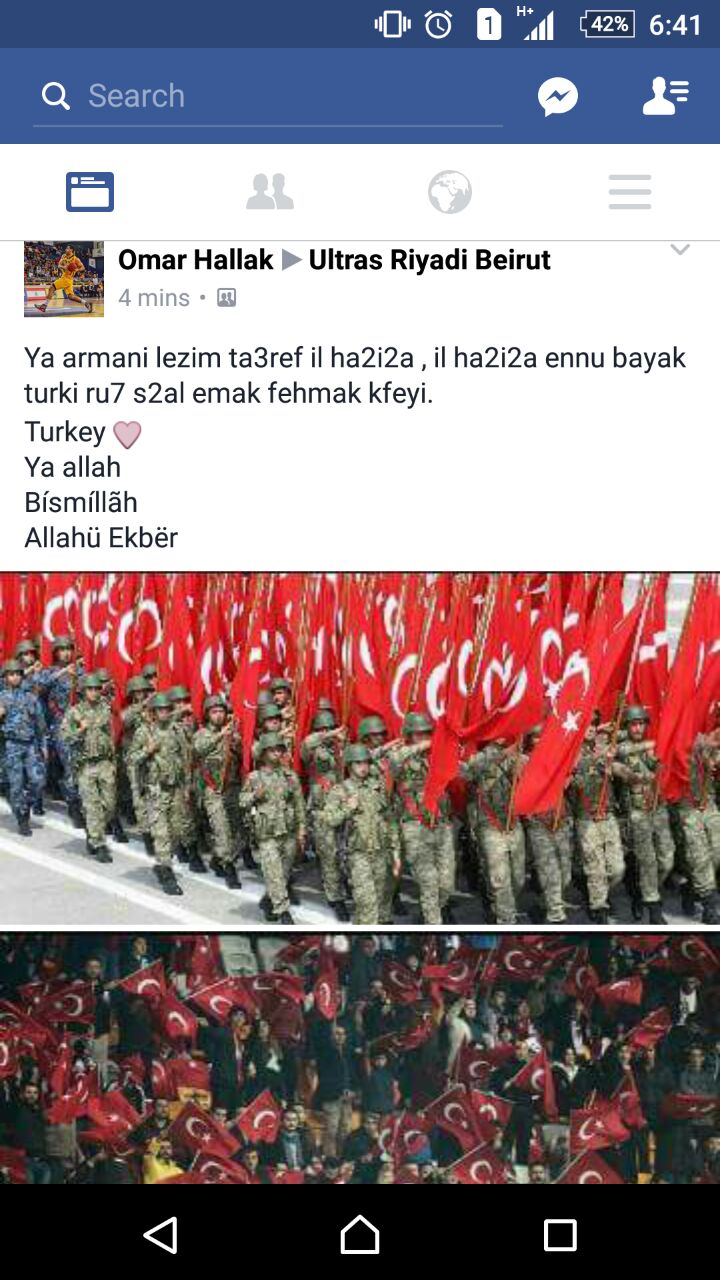View the marching soldiers photo
This screenshot has width=720, height=1280.
pyautogui.click(x=360, y=748)
